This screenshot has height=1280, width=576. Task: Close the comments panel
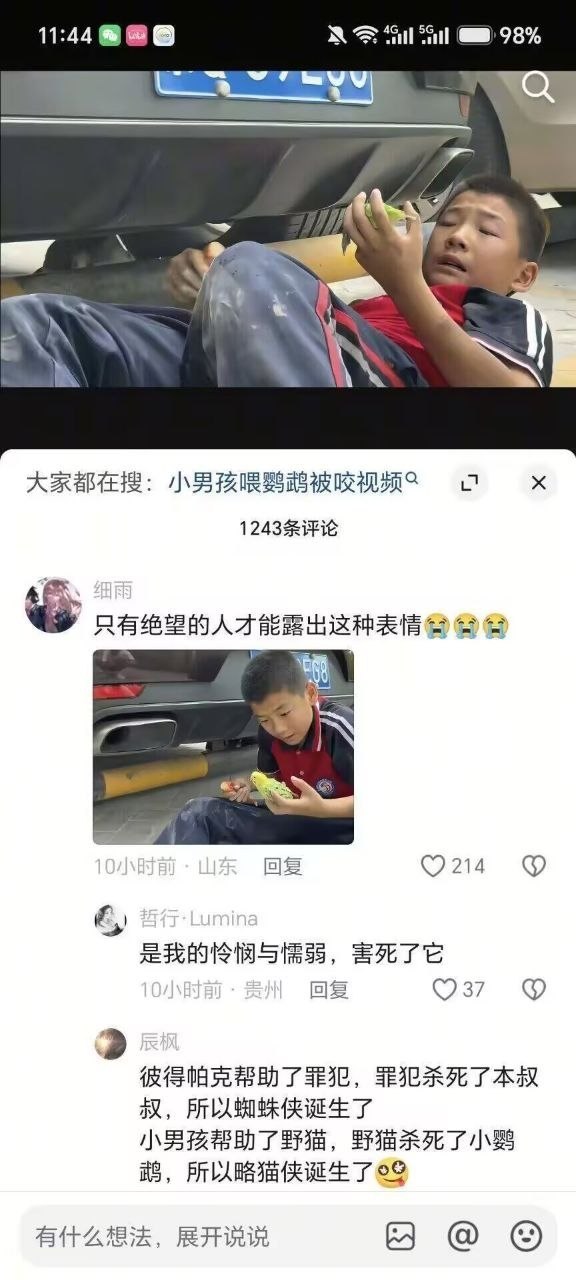(538, 483)
